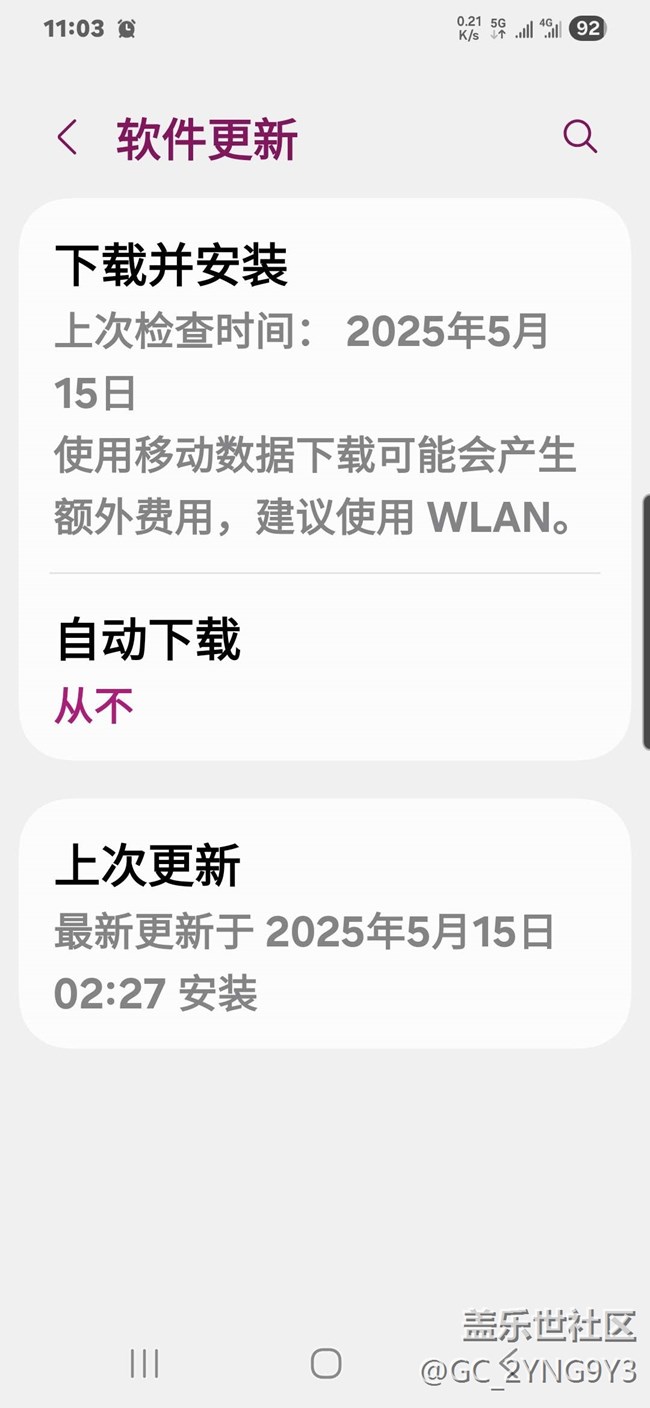This screenshot has width=650, height=1408.
Task: Open search in software update settings
Action: (x=580, y=137)
